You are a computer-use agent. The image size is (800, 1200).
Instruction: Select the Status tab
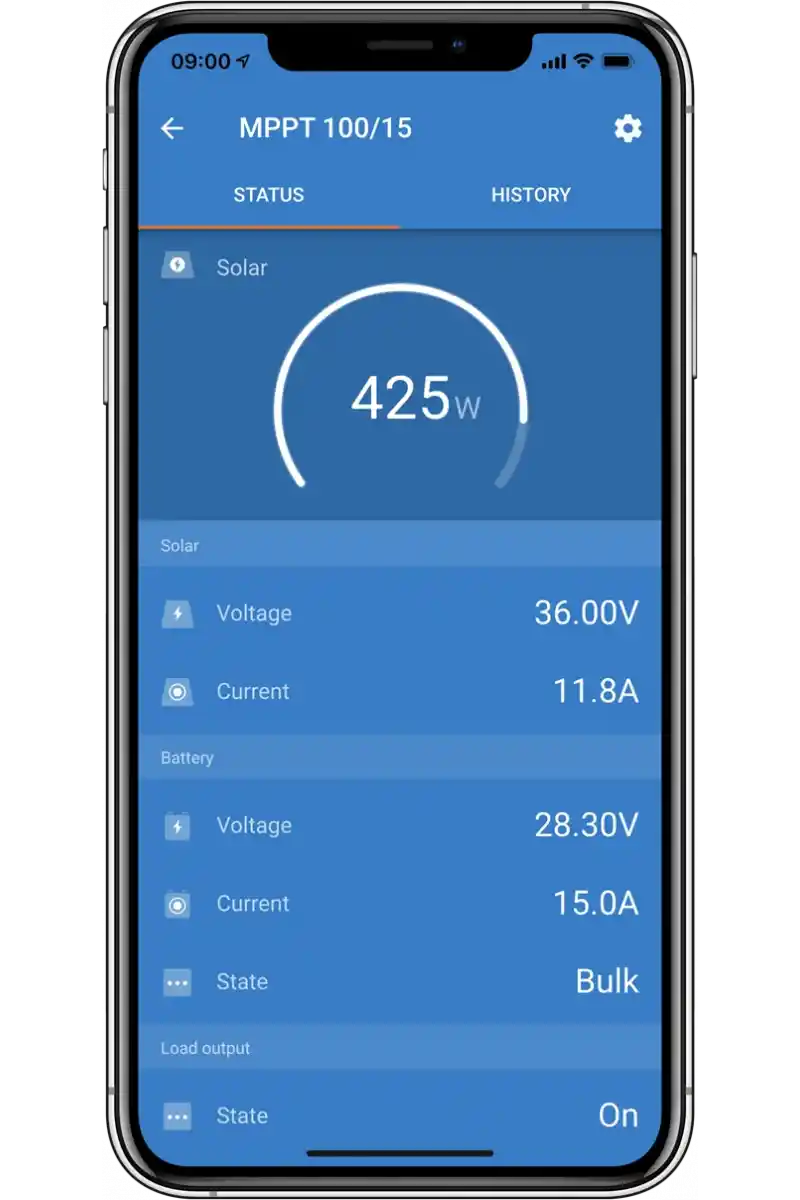tap(269, 195)
